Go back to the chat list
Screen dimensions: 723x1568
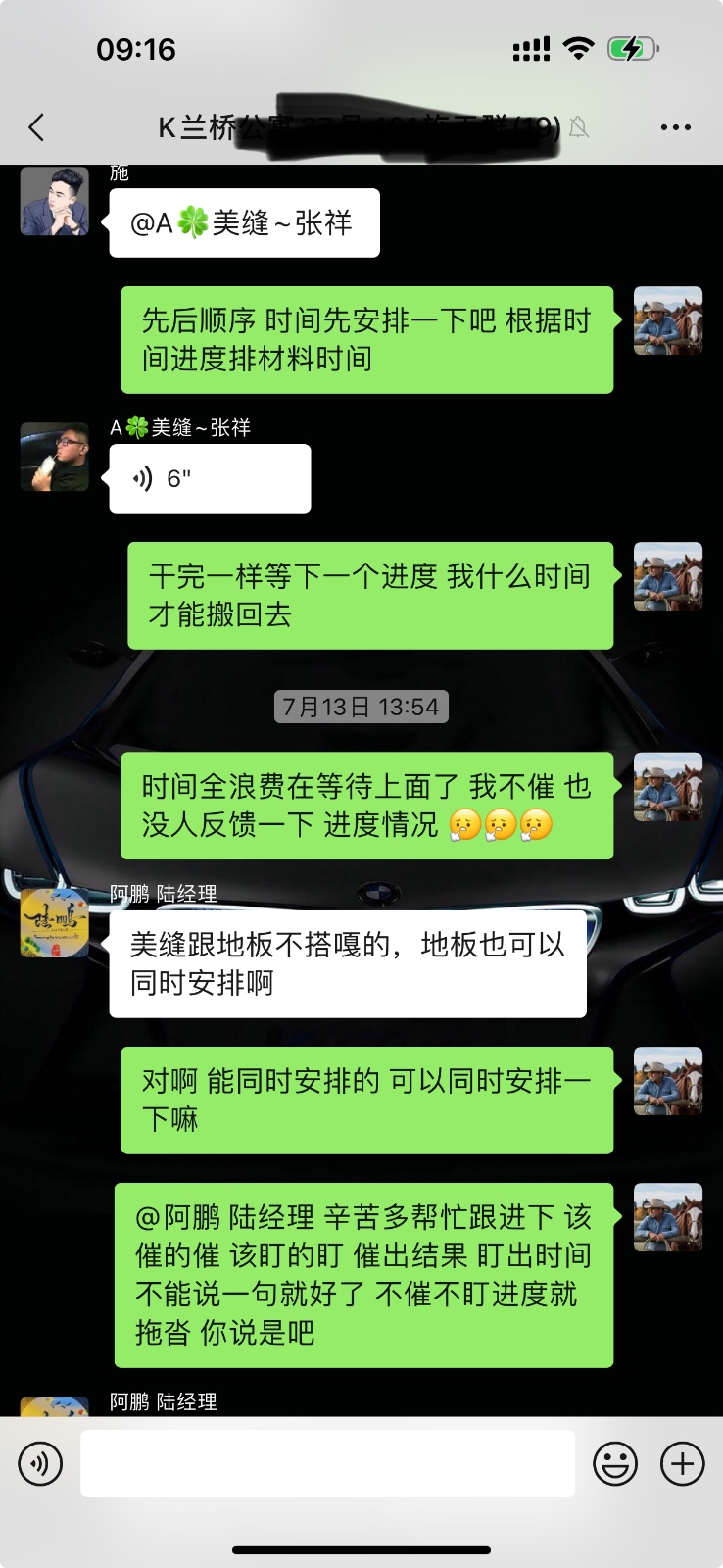tap(37, 127)
